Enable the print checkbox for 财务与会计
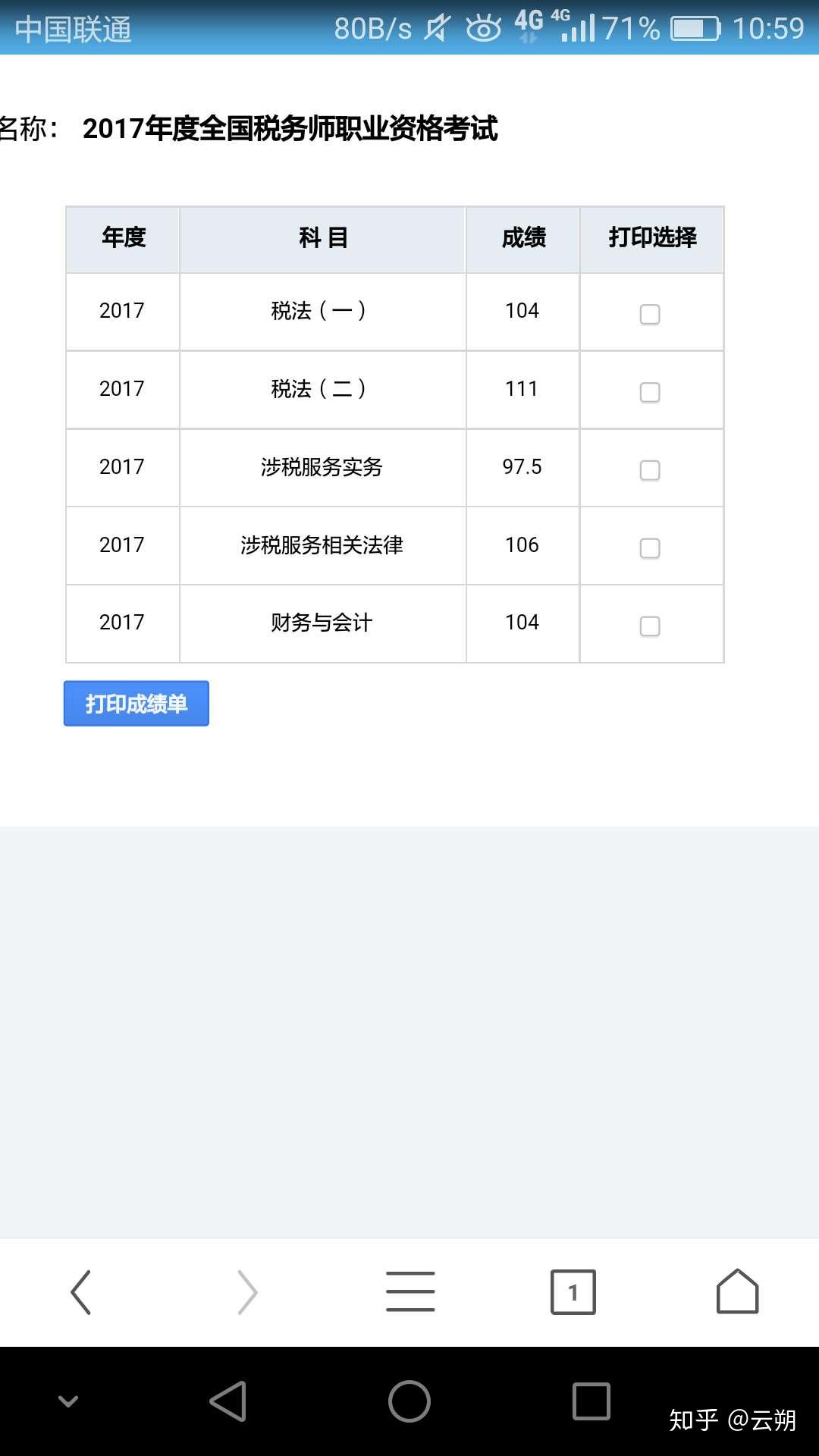Screen dimensions: 819x1456 coord(650,626)
